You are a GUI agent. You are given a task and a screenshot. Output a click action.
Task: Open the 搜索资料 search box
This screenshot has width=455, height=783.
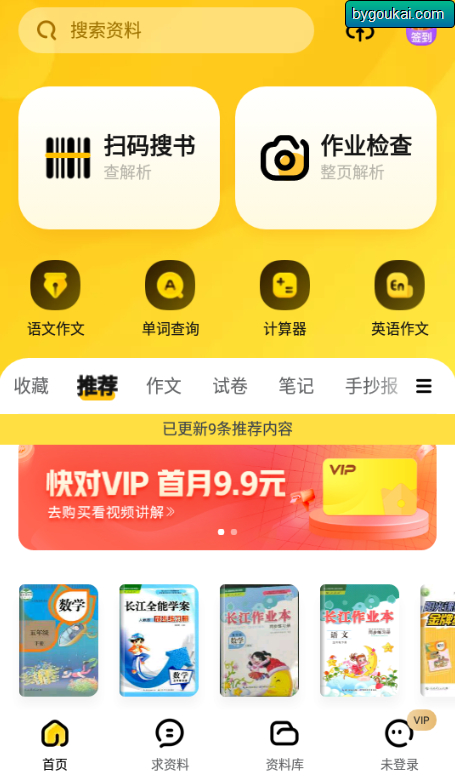[166, 30]
